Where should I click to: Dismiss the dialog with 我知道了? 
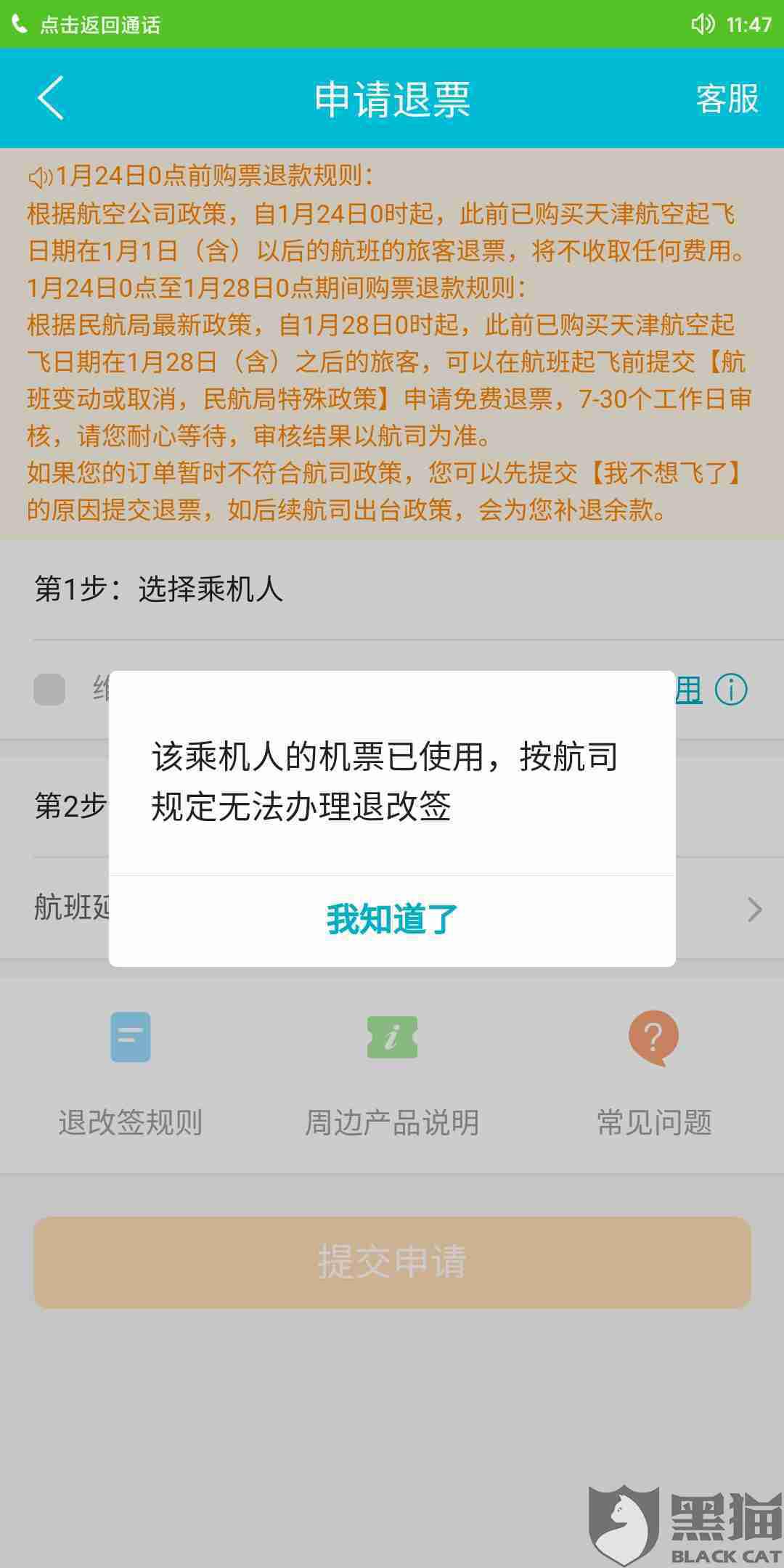tap(392, 920)
